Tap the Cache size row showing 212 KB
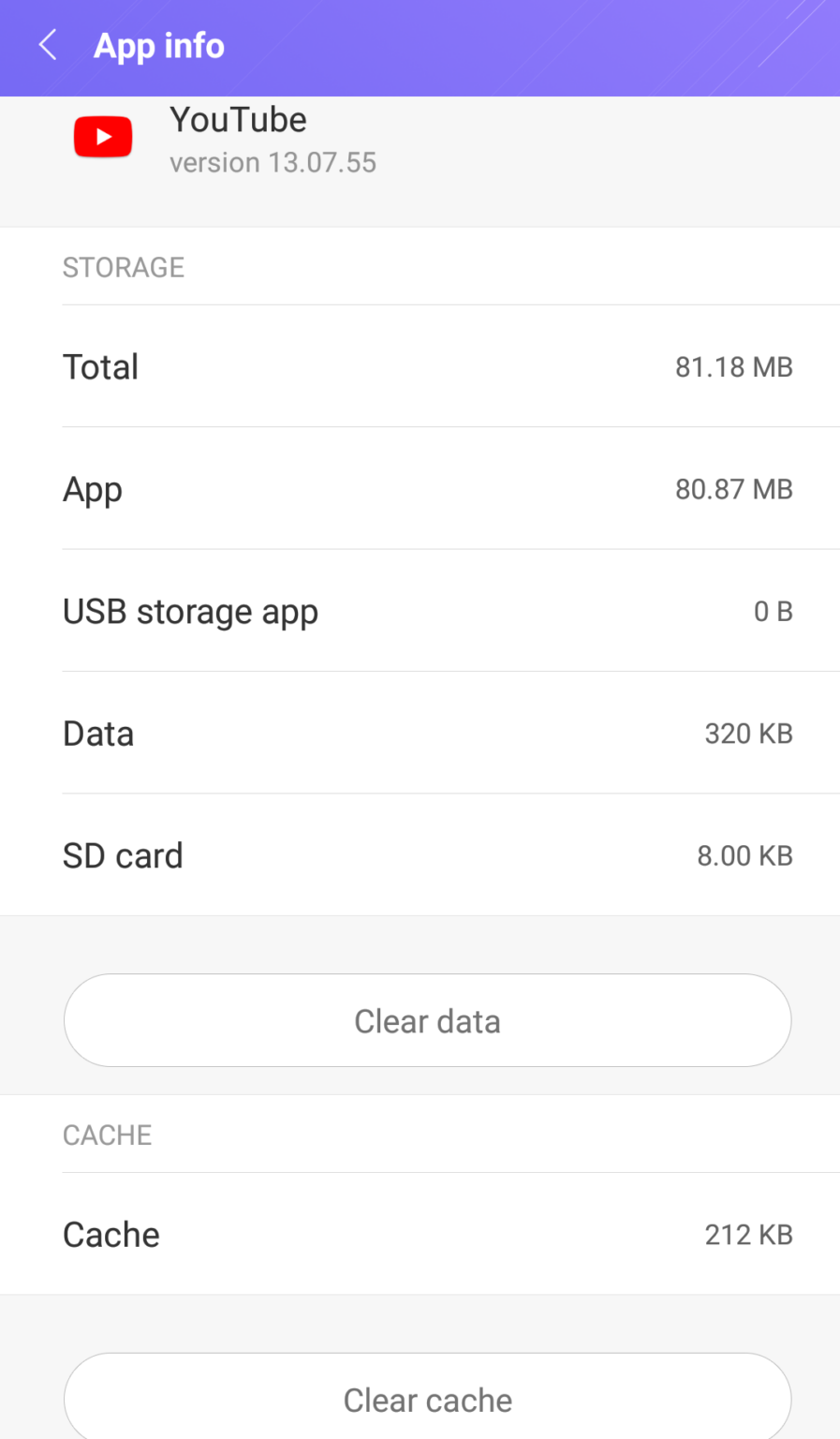Image resolution: width=840 pixels, height=1439 pixels. click(420, 1234)
